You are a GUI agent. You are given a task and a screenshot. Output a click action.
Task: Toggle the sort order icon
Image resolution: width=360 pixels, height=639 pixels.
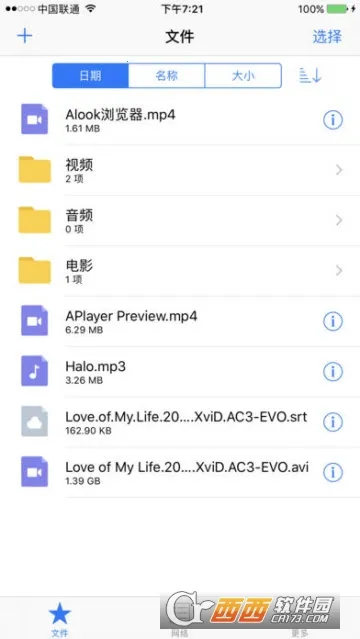point(310,75)
